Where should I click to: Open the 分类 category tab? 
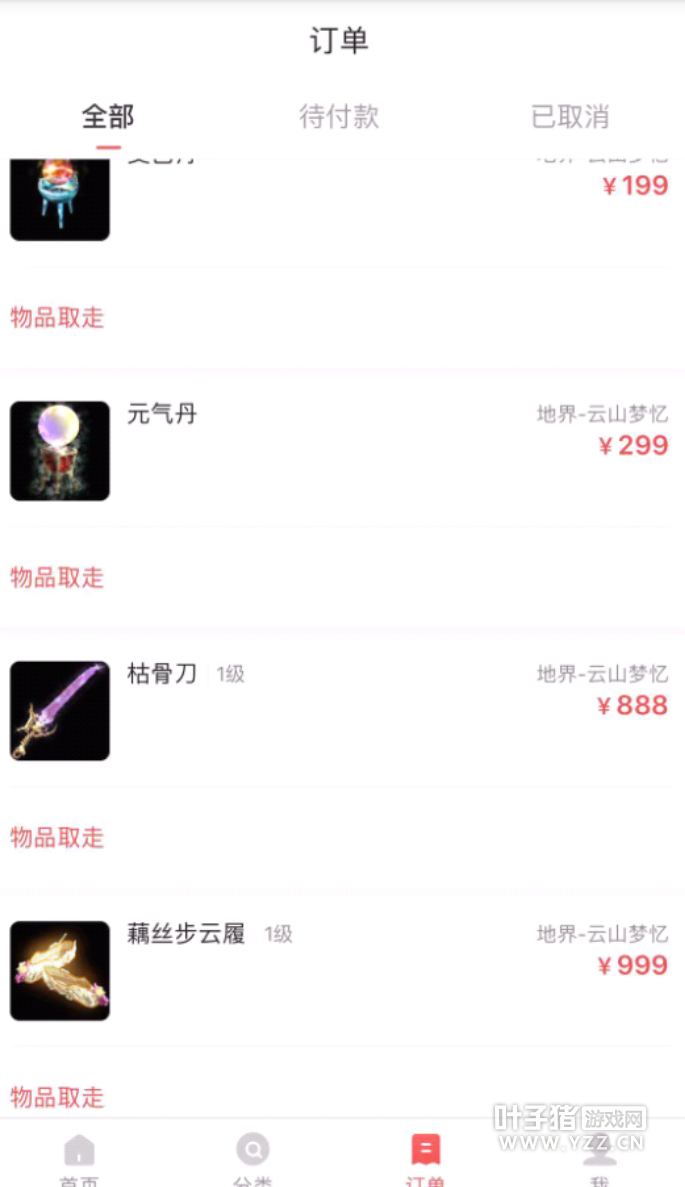click(253, 1158)
